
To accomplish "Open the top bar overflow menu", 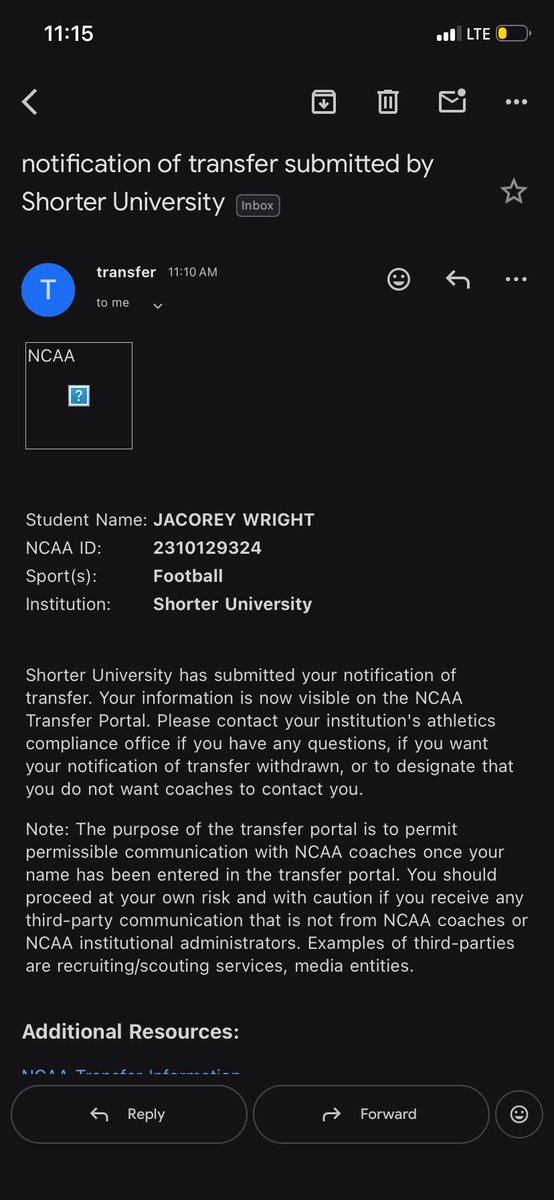I will [x=516, y=101].
